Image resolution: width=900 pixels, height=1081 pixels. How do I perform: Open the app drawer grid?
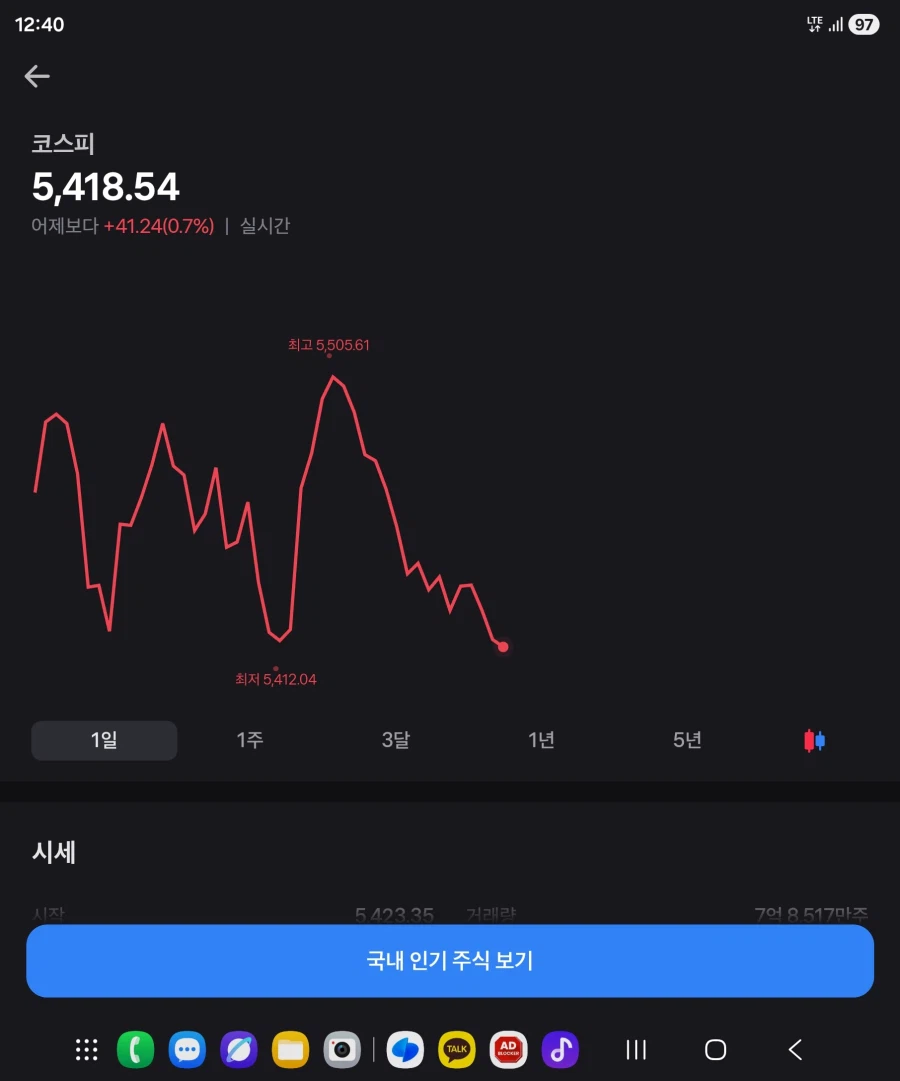click(x=86, y=1050)
